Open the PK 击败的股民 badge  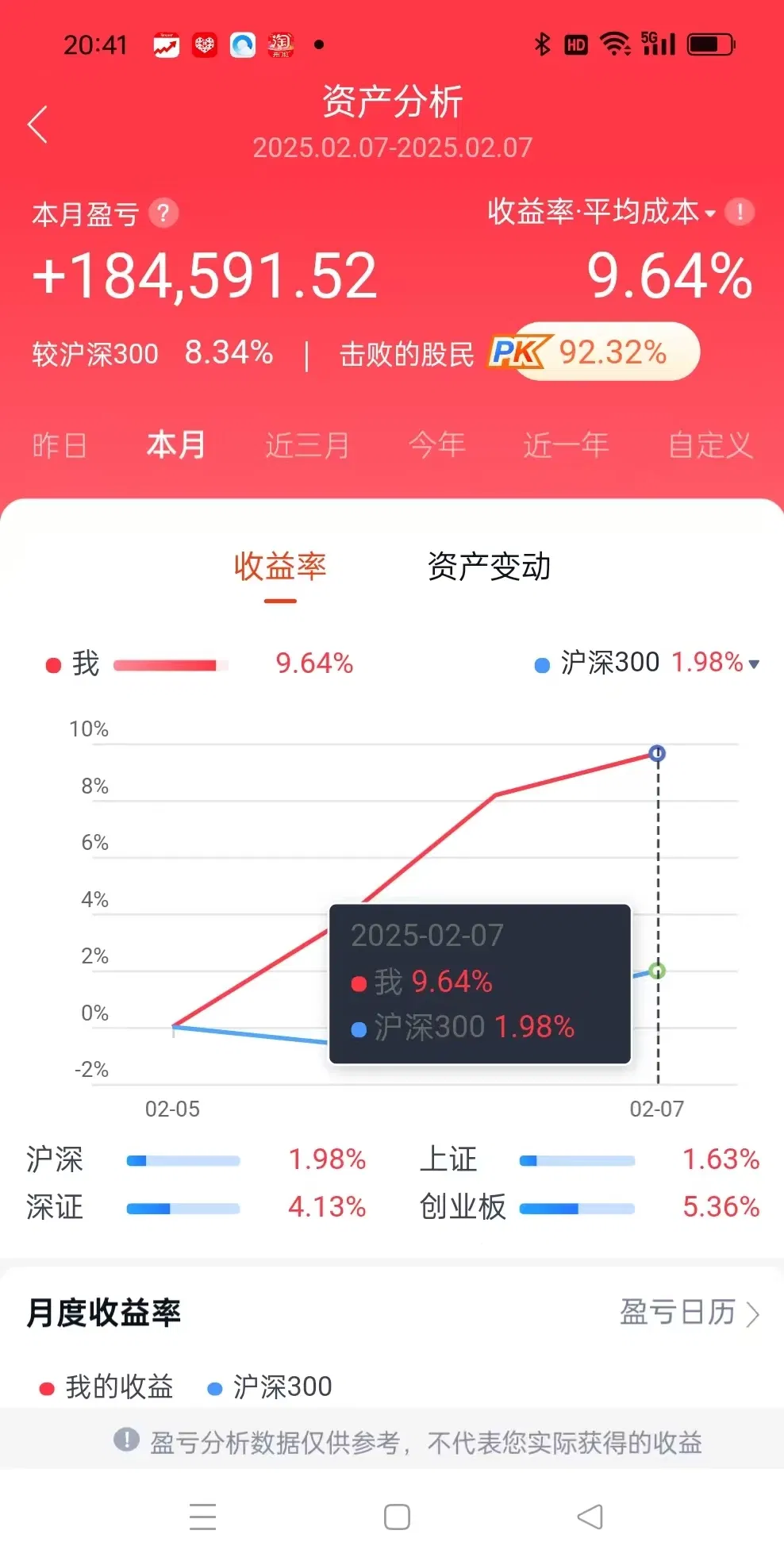tap(594, 352)
